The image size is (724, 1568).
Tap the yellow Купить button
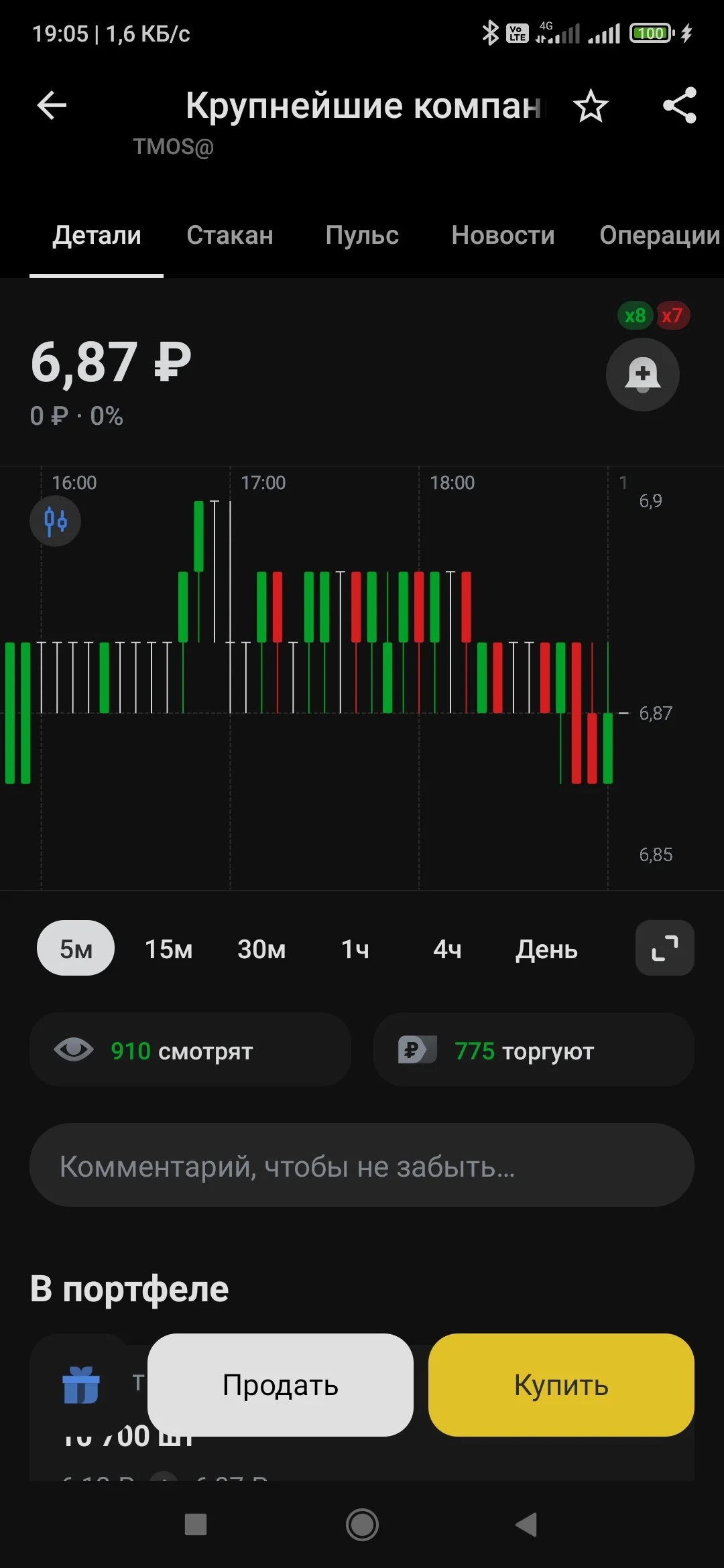click(x=561, y=1384)
